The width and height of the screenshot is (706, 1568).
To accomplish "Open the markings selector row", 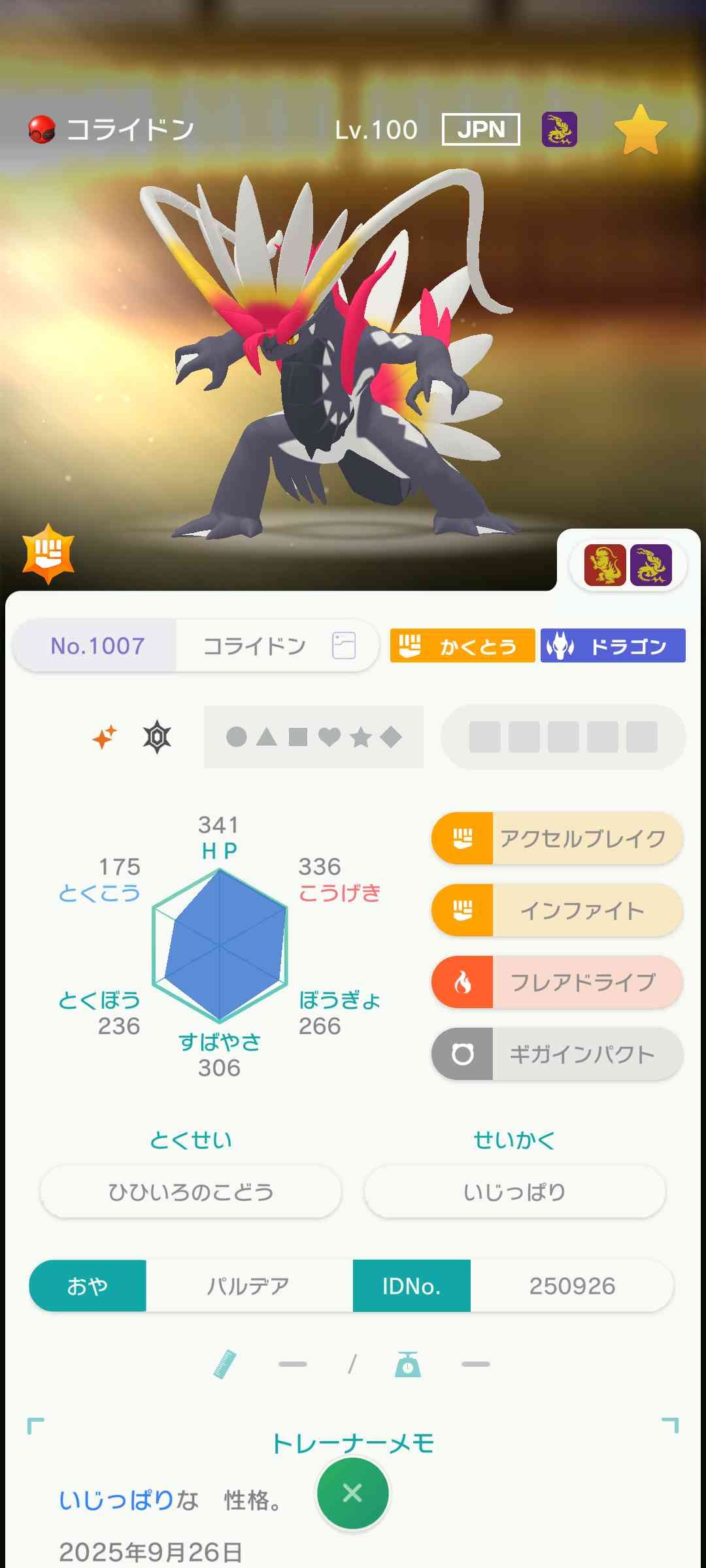I will point(313,737).
